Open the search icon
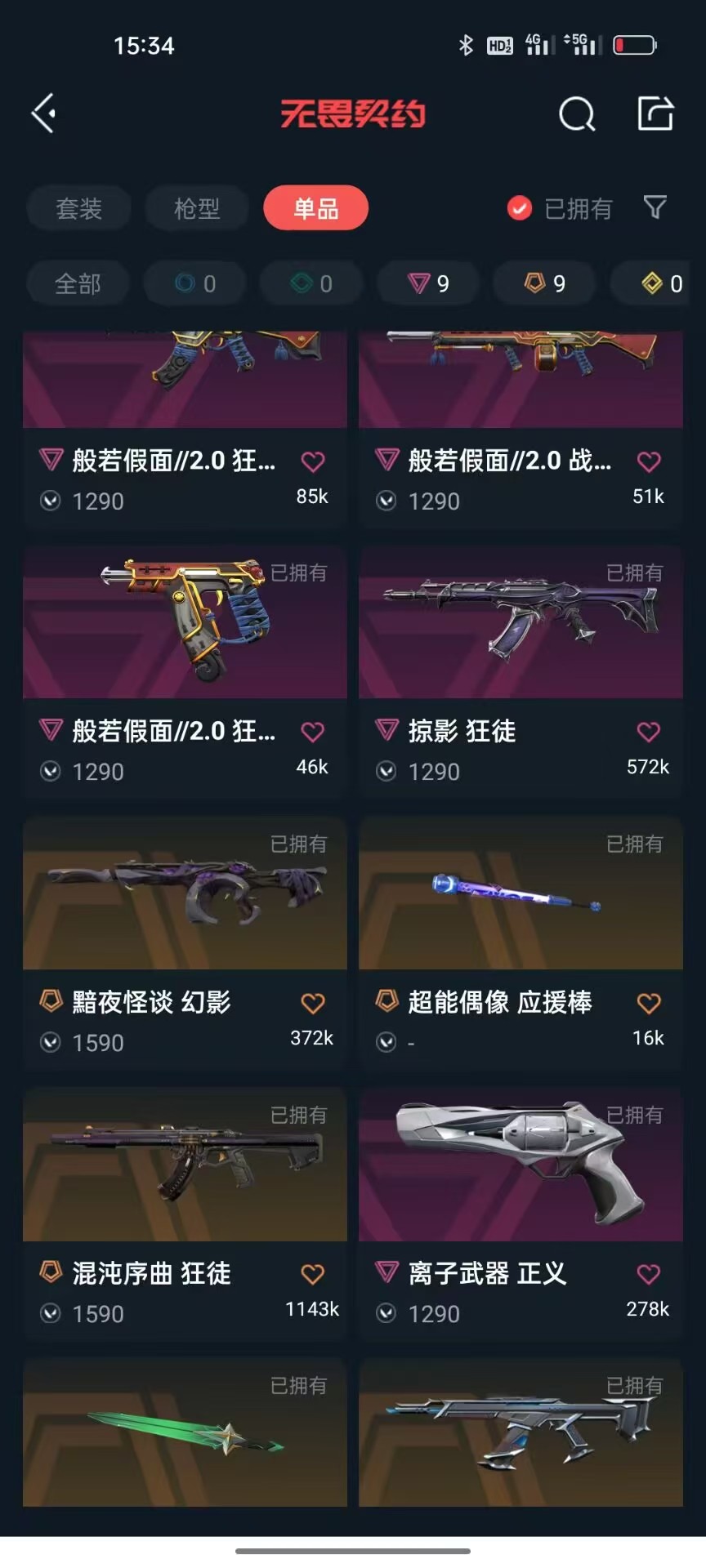 click(577, 114)
